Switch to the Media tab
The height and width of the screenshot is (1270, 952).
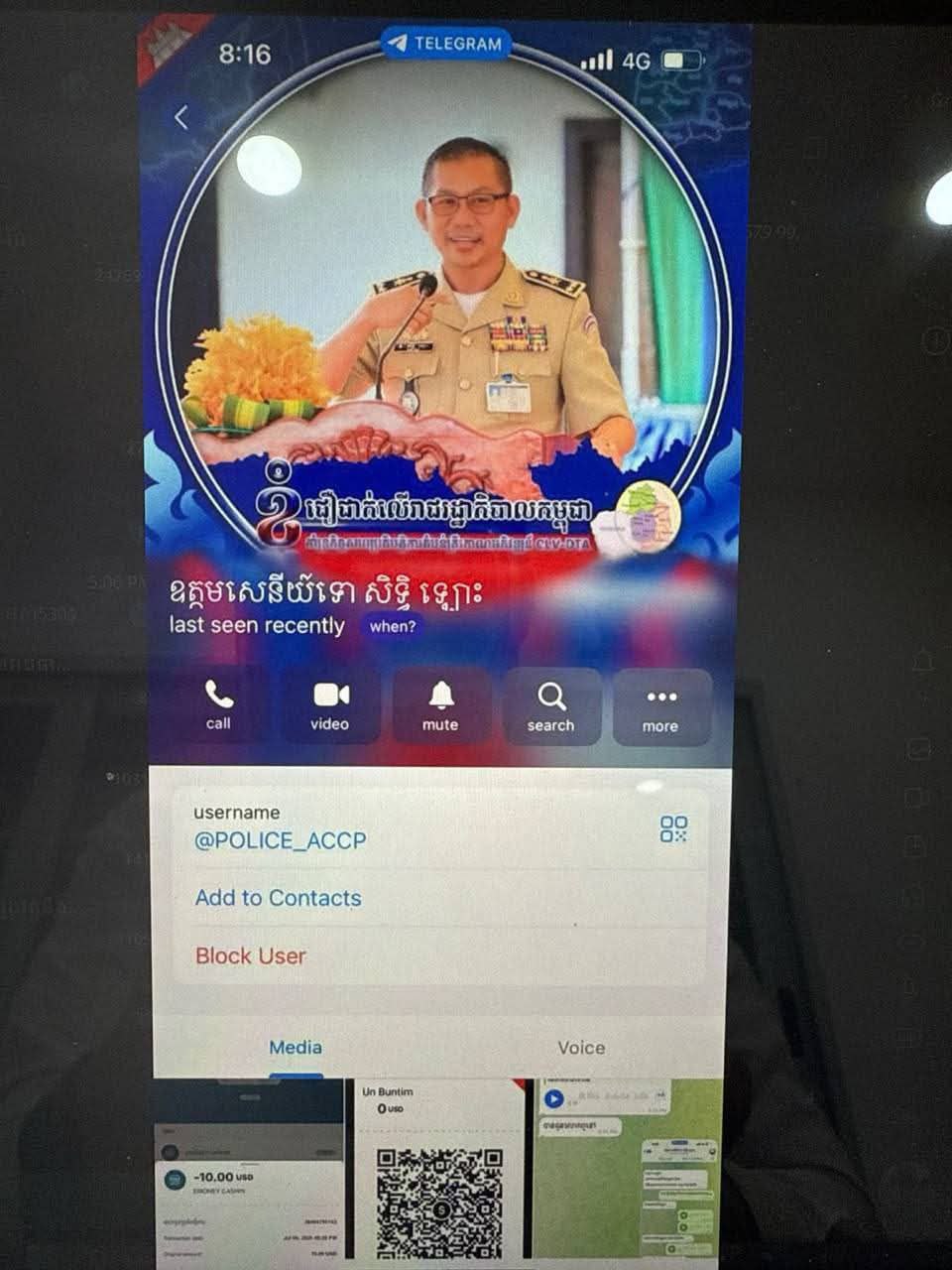click(x=296, y=1047)
